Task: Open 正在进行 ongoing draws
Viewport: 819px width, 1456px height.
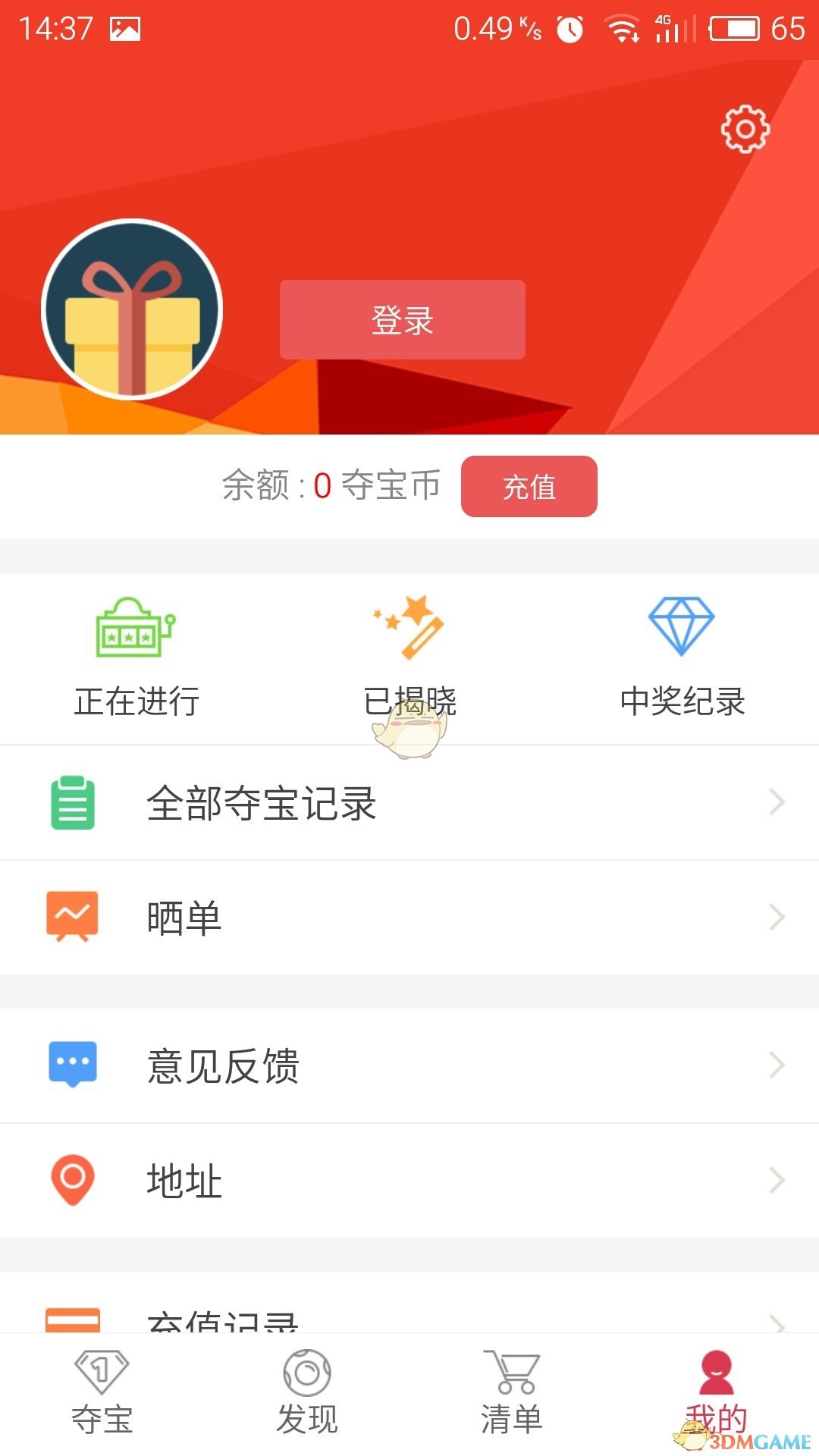Action: (x=136, y=658)
